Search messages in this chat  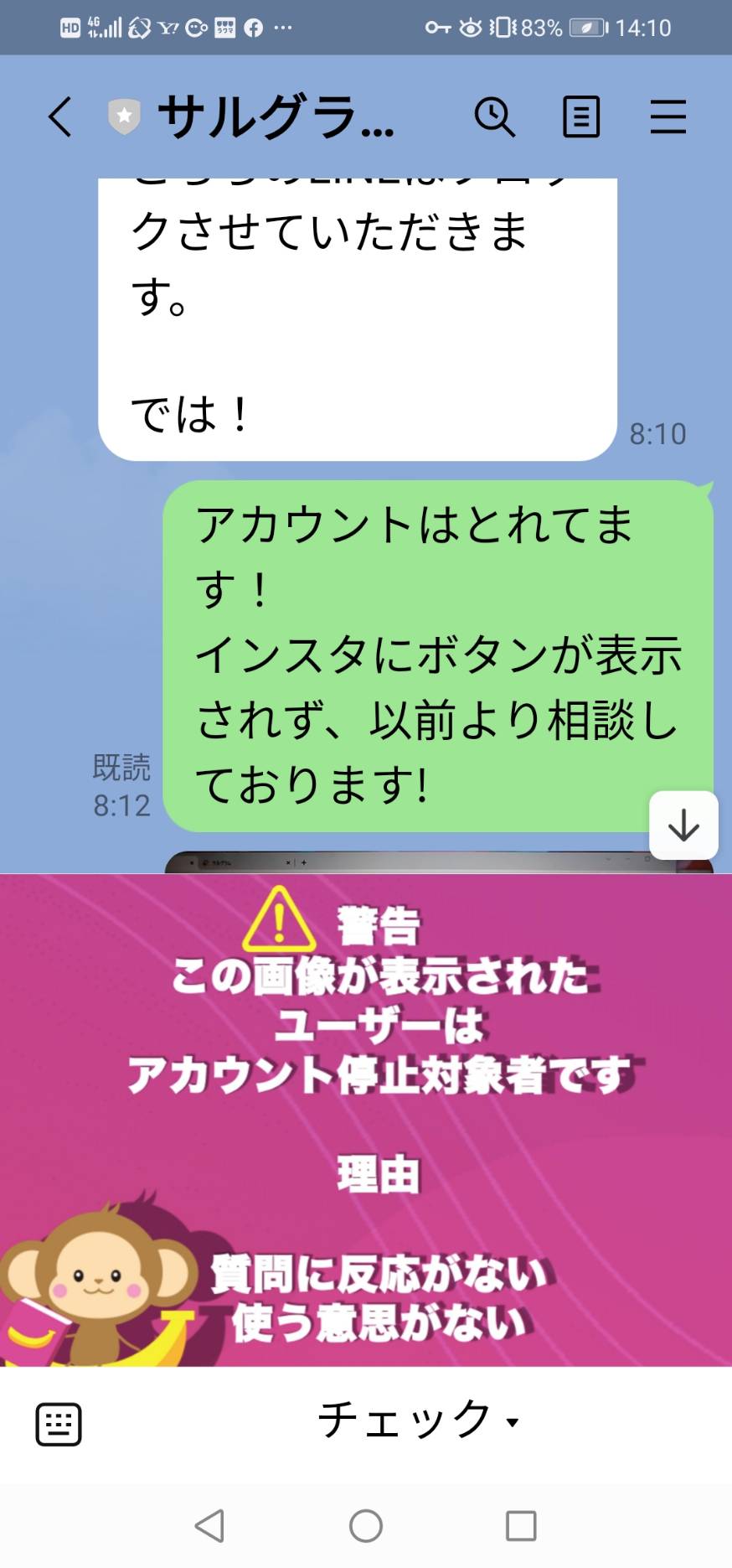click(x=495, y=116)
